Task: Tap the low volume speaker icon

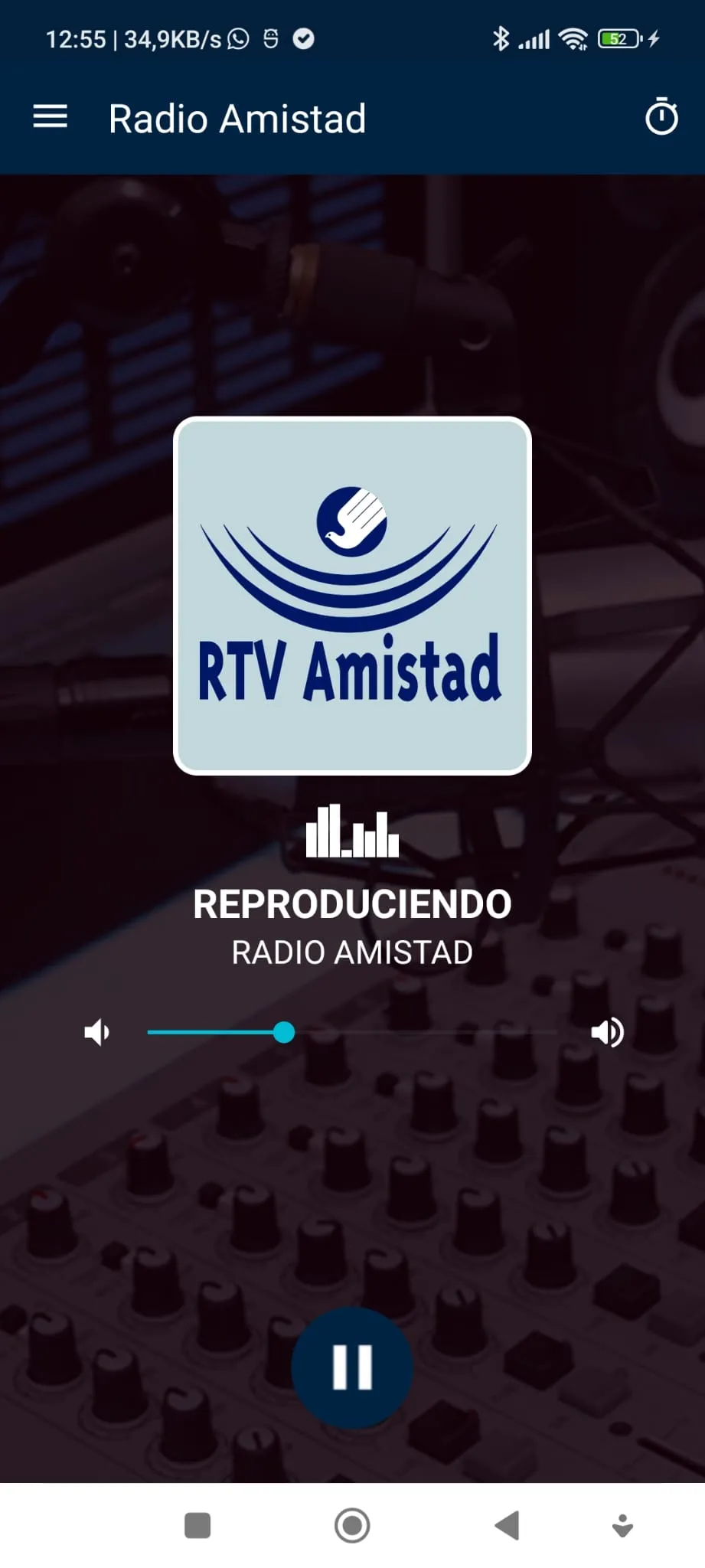Action: point(97,1033)
